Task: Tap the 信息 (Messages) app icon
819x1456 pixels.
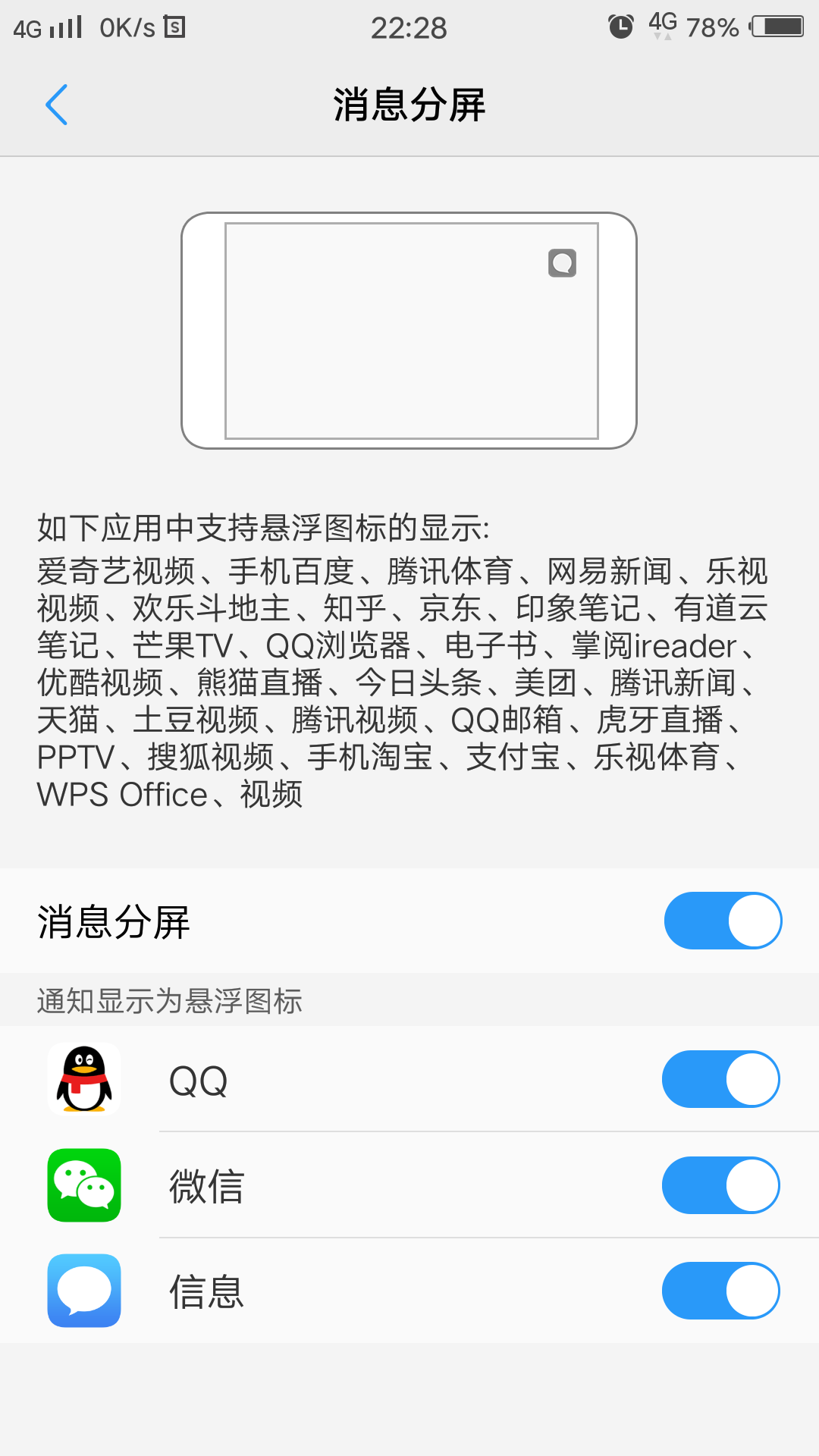Action: click(x=83, y=1291)
